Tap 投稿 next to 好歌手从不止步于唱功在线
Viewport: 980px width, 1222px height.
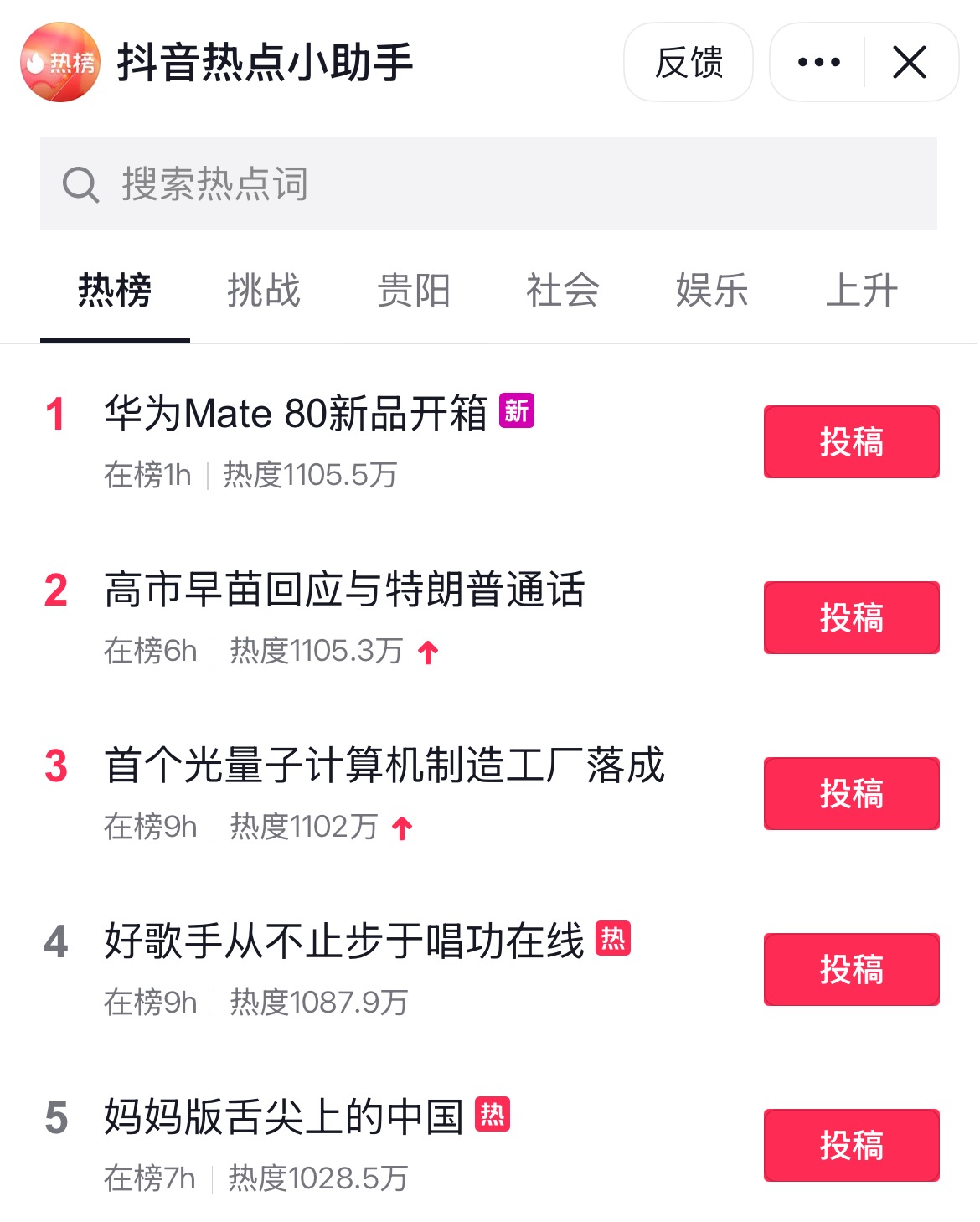851,970
